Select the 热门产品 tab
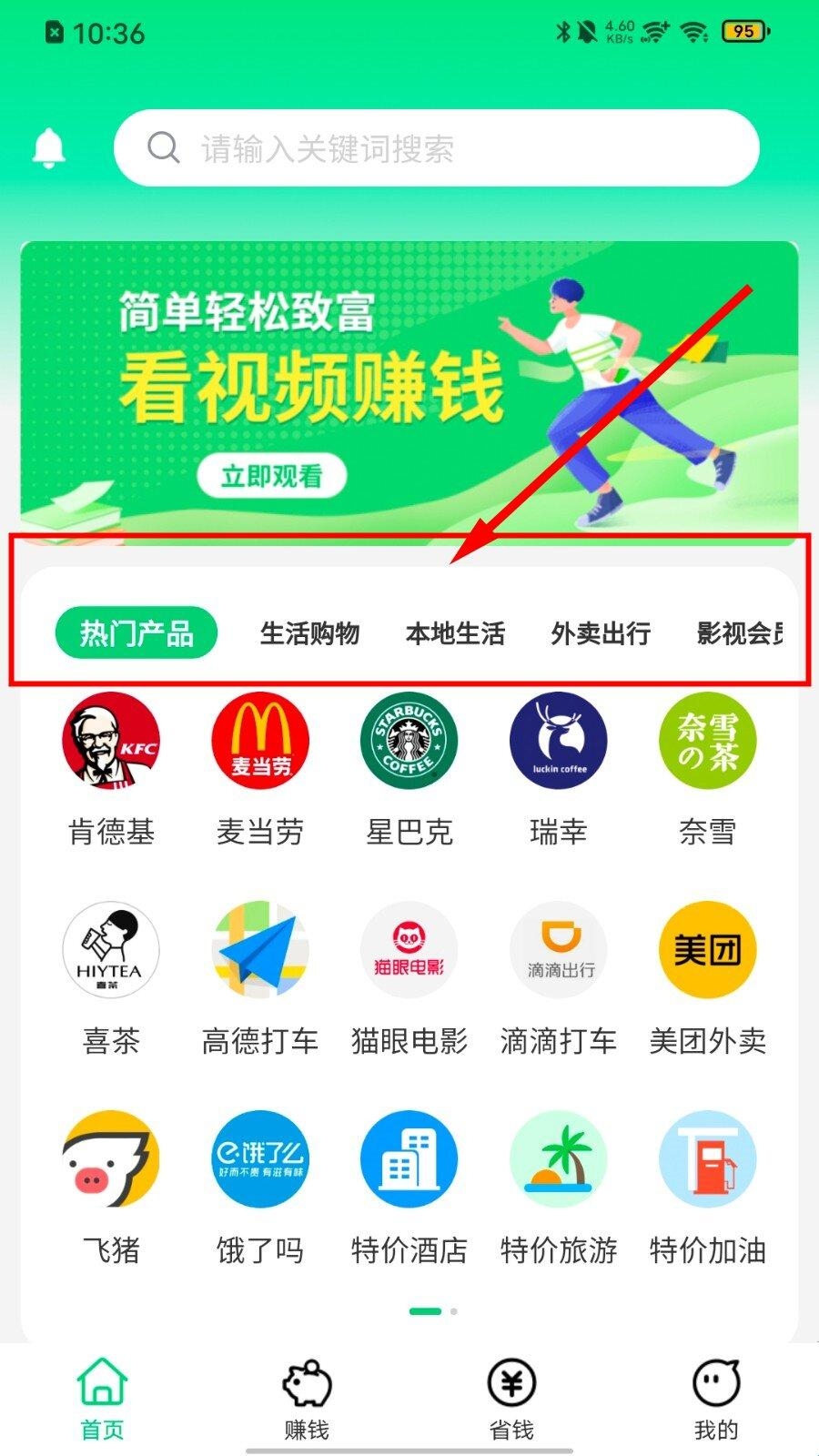Viewport: 819px width, 1456px height. [x=136, y=633]
